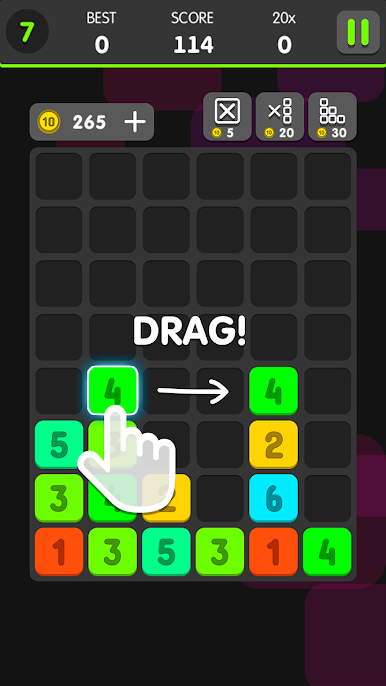
Task: Use the remove-block power-up costing 5
Action: point(227,116)
